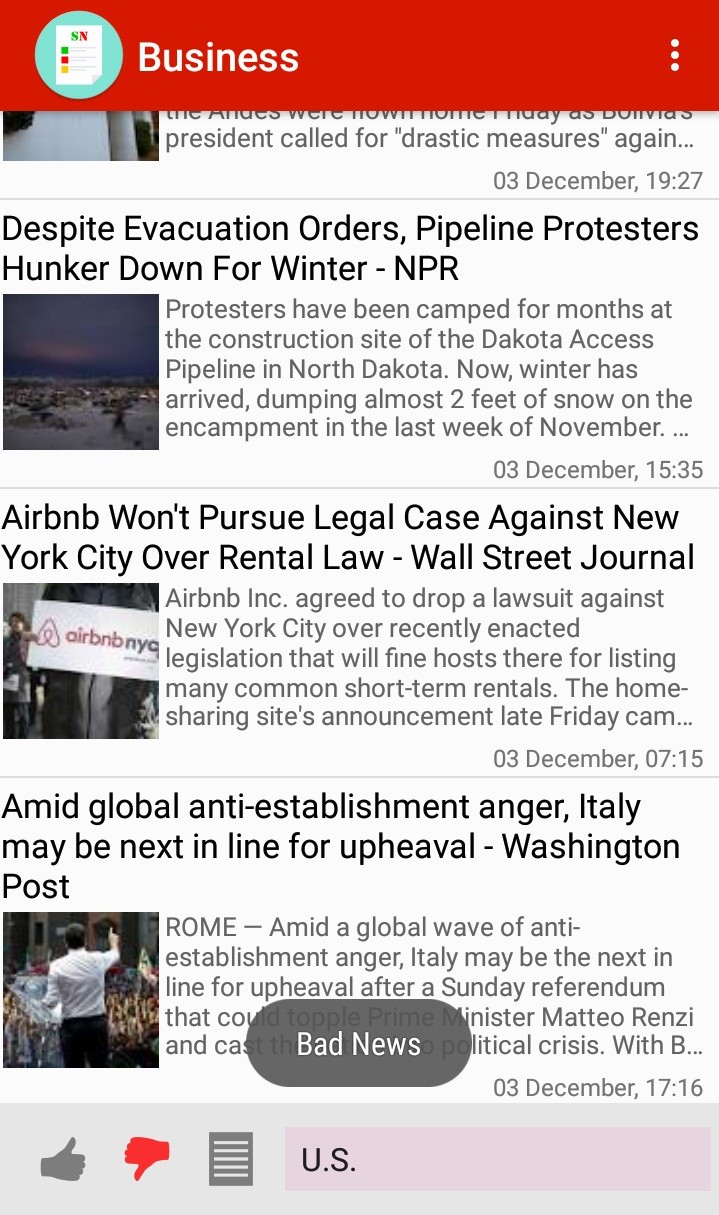Read the Airbnb New York City article
The height and width of the screenshot is (1215, 719).
click(348, 537)
